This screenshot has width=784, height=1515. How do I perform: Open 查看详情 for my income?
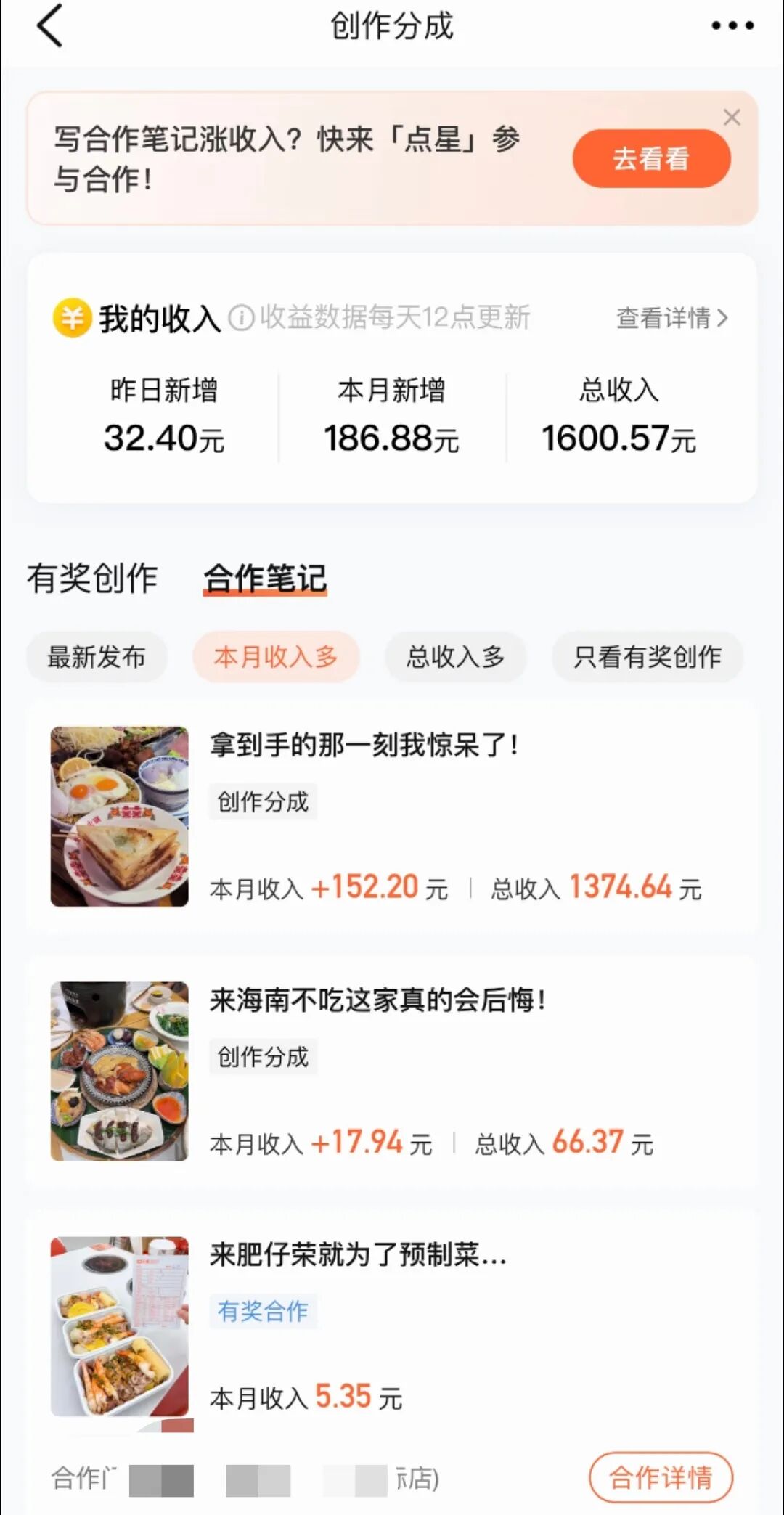(x=671, y=318)
